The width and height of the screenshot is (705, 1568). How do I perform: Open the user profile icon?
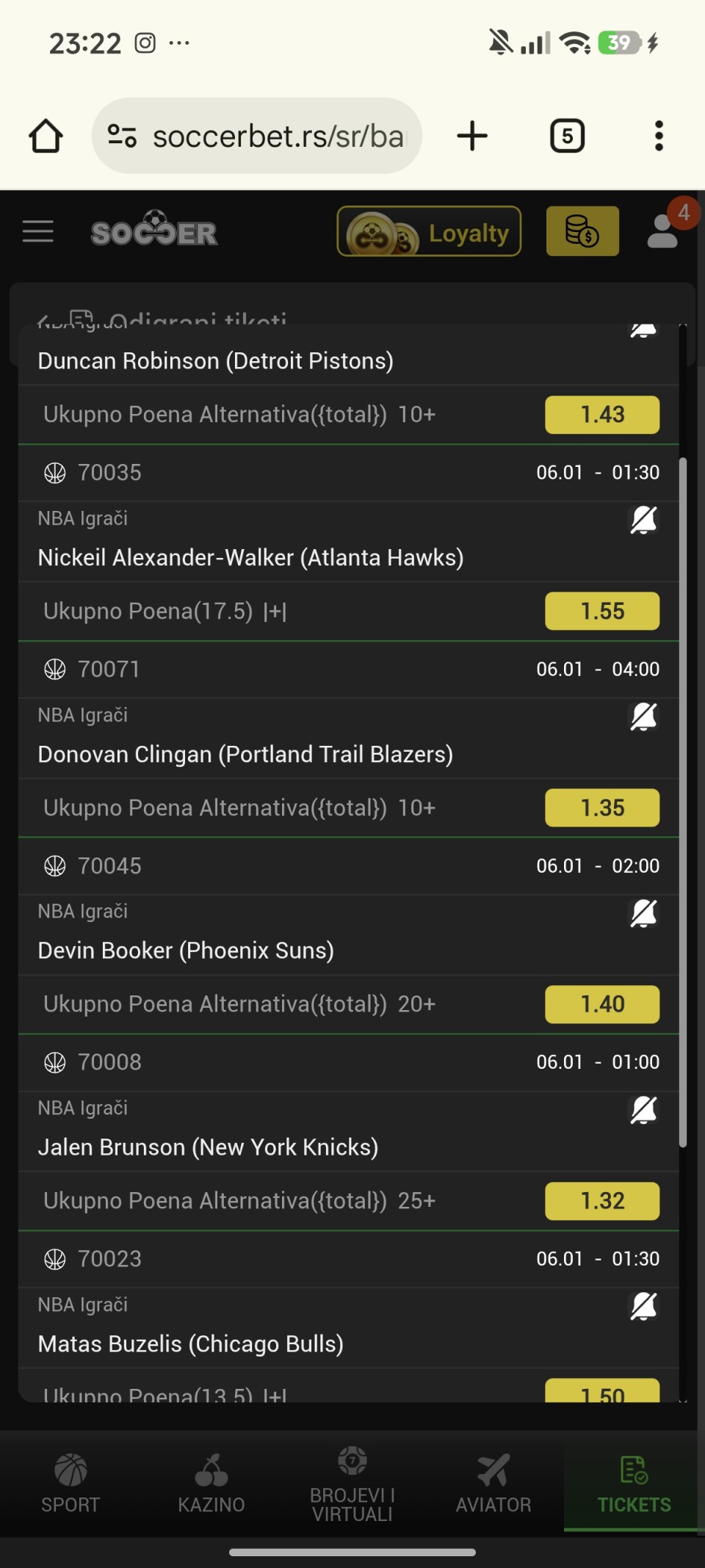pyautogui.click(x=663, y=231)
